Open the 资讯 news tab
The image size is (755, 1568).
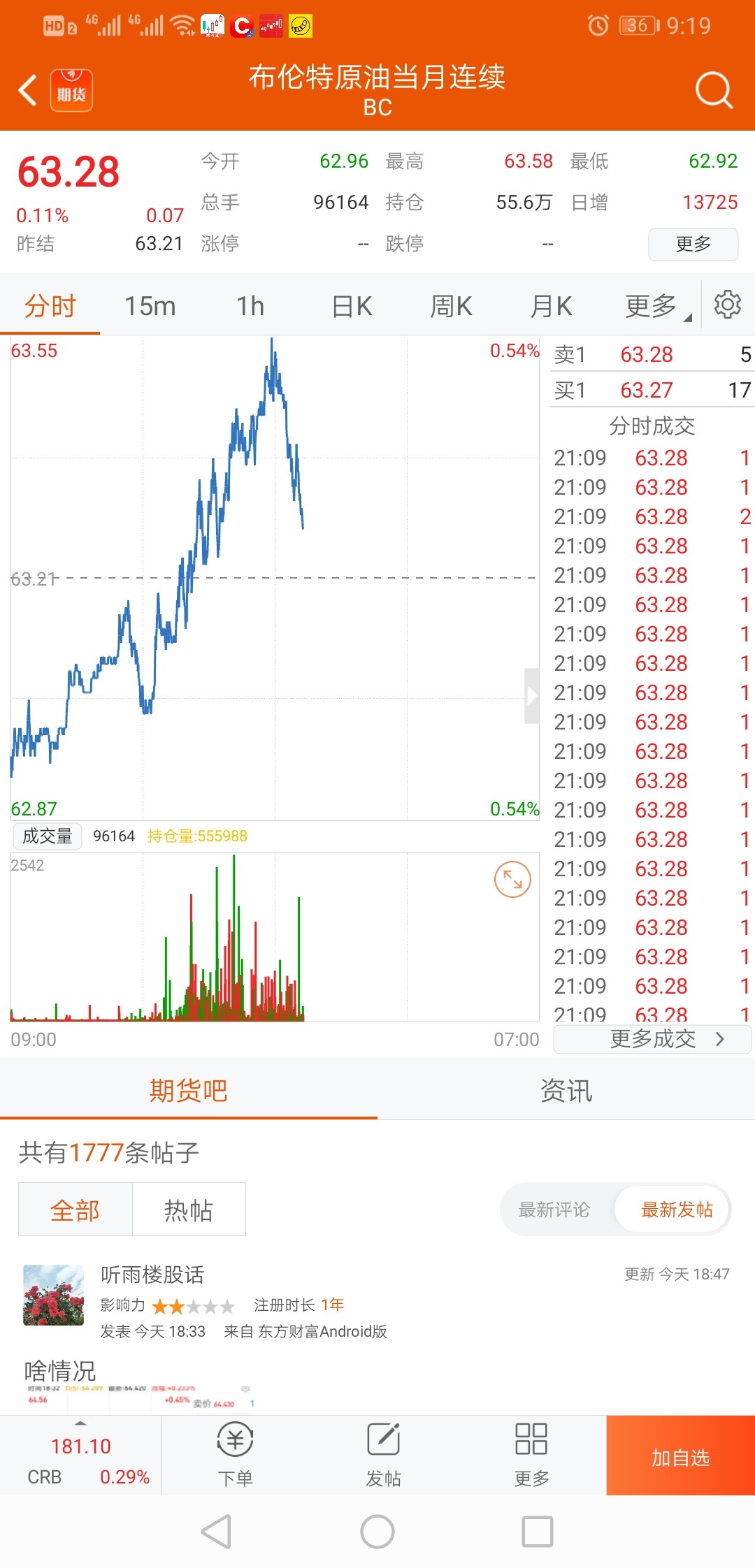565,1089
